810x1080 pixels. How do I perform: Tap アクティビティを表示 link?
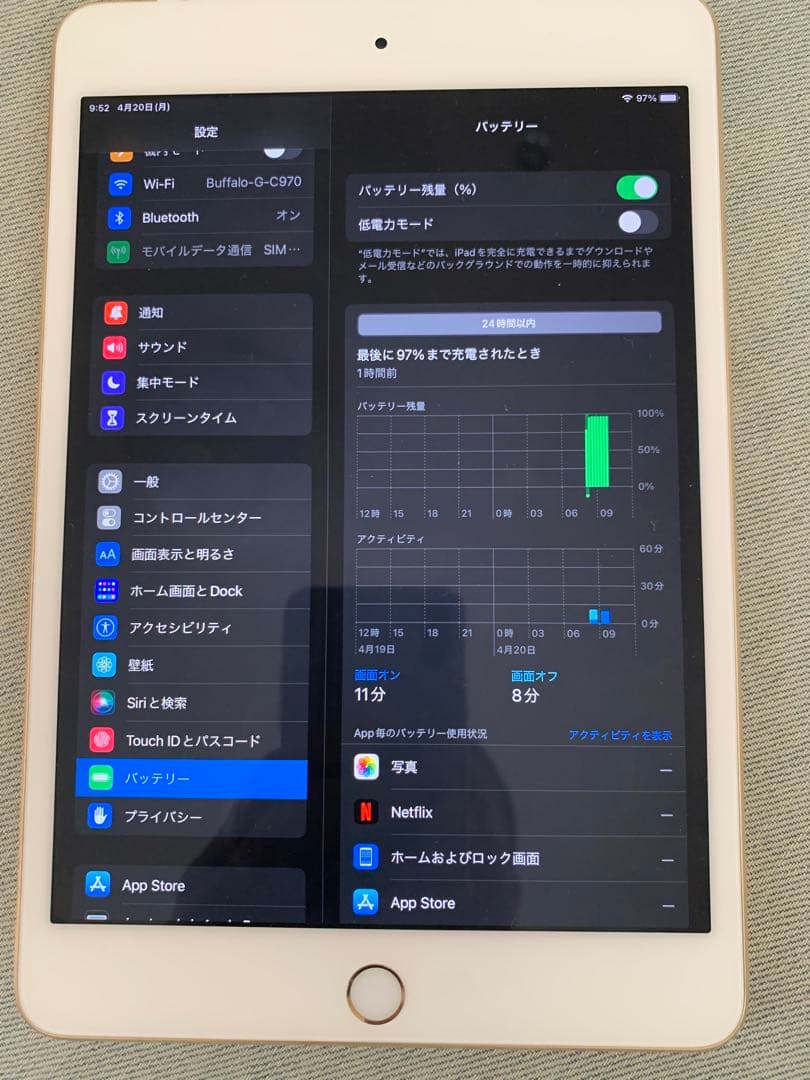(x=620, y=735)
